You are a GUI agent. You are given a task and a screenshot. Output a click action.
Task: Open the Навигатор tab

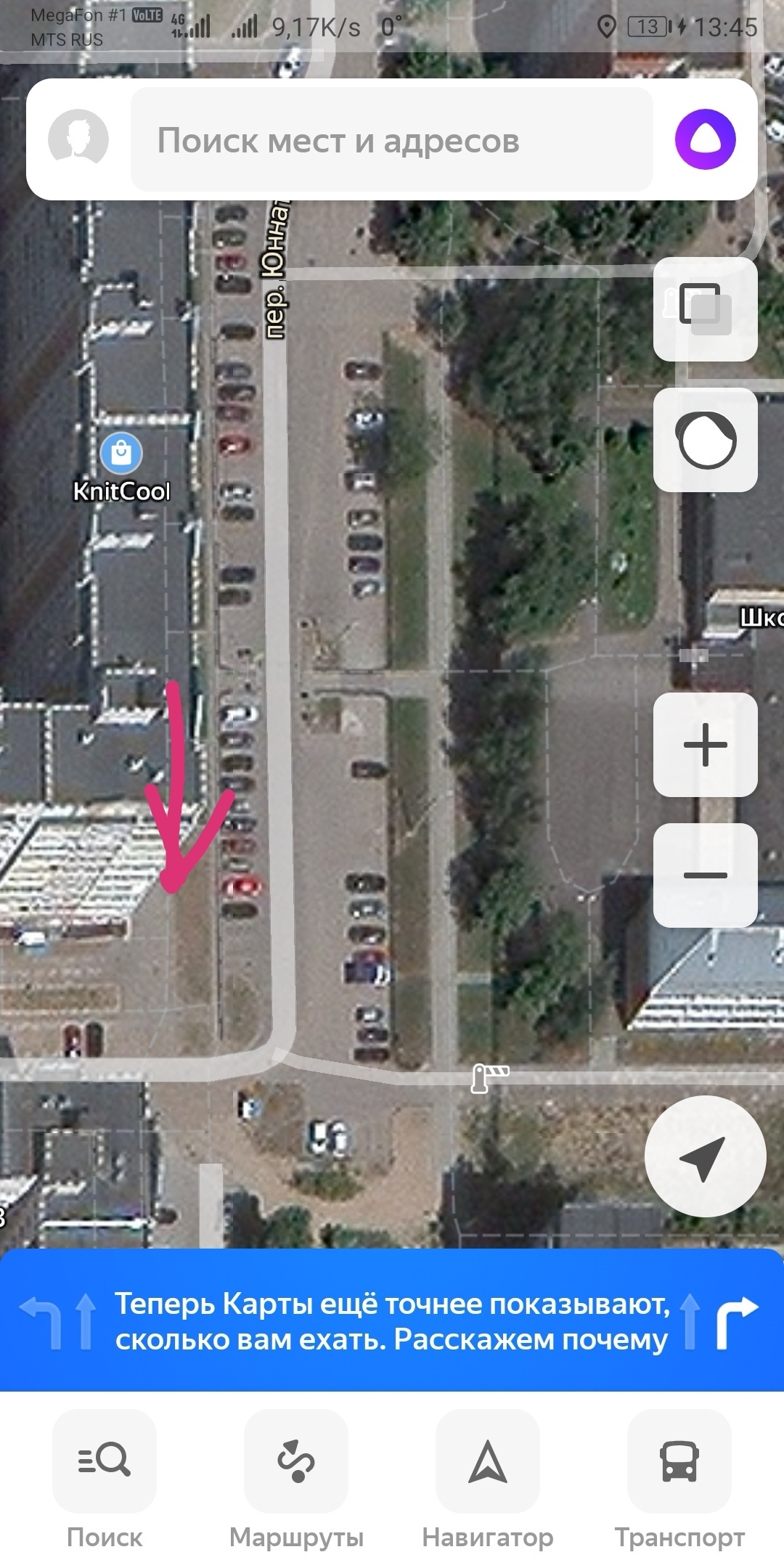pyautogui.click(x=488, y=1481)
